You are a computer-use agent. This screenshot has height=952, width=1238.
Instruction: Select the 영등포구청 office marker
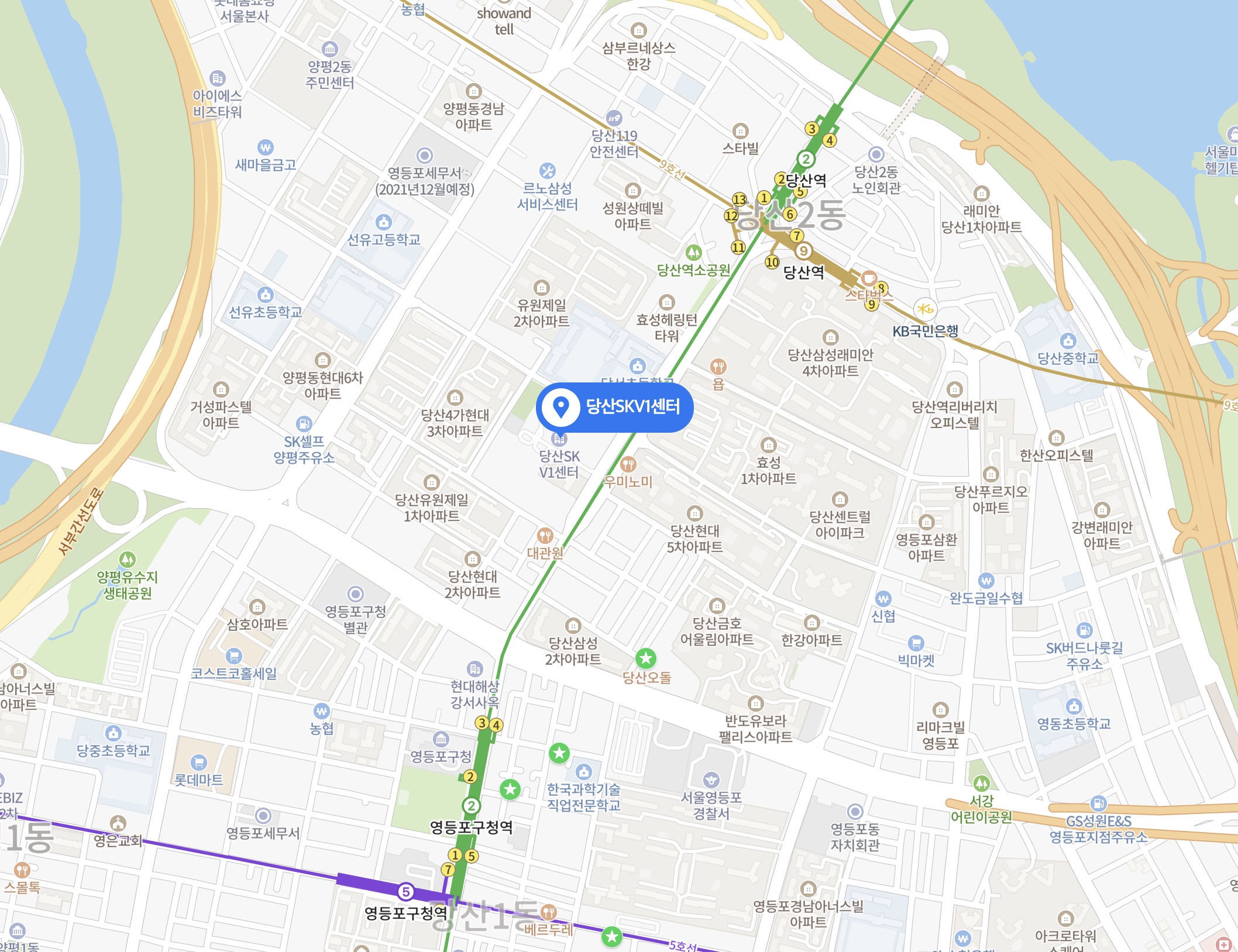pos(441,739)
